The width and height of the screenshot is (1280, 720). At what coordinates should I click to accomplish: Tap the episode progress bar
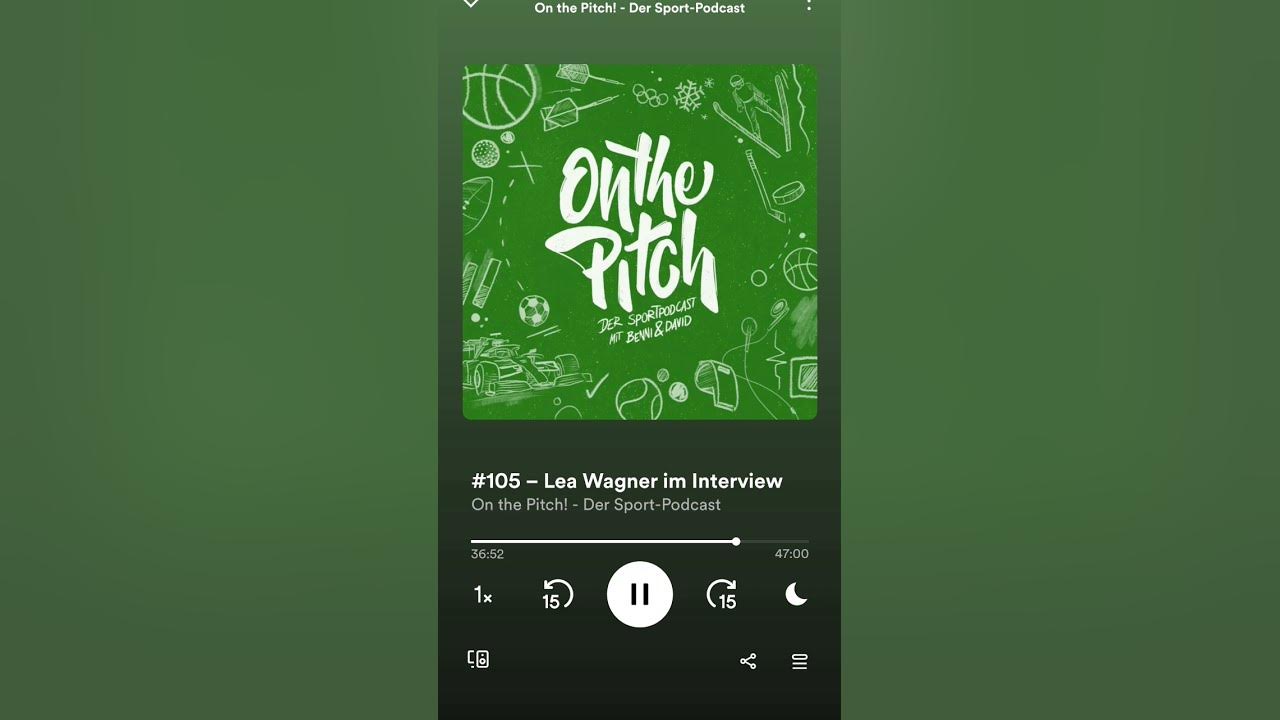pyautogui.click(x=640, y=541)
